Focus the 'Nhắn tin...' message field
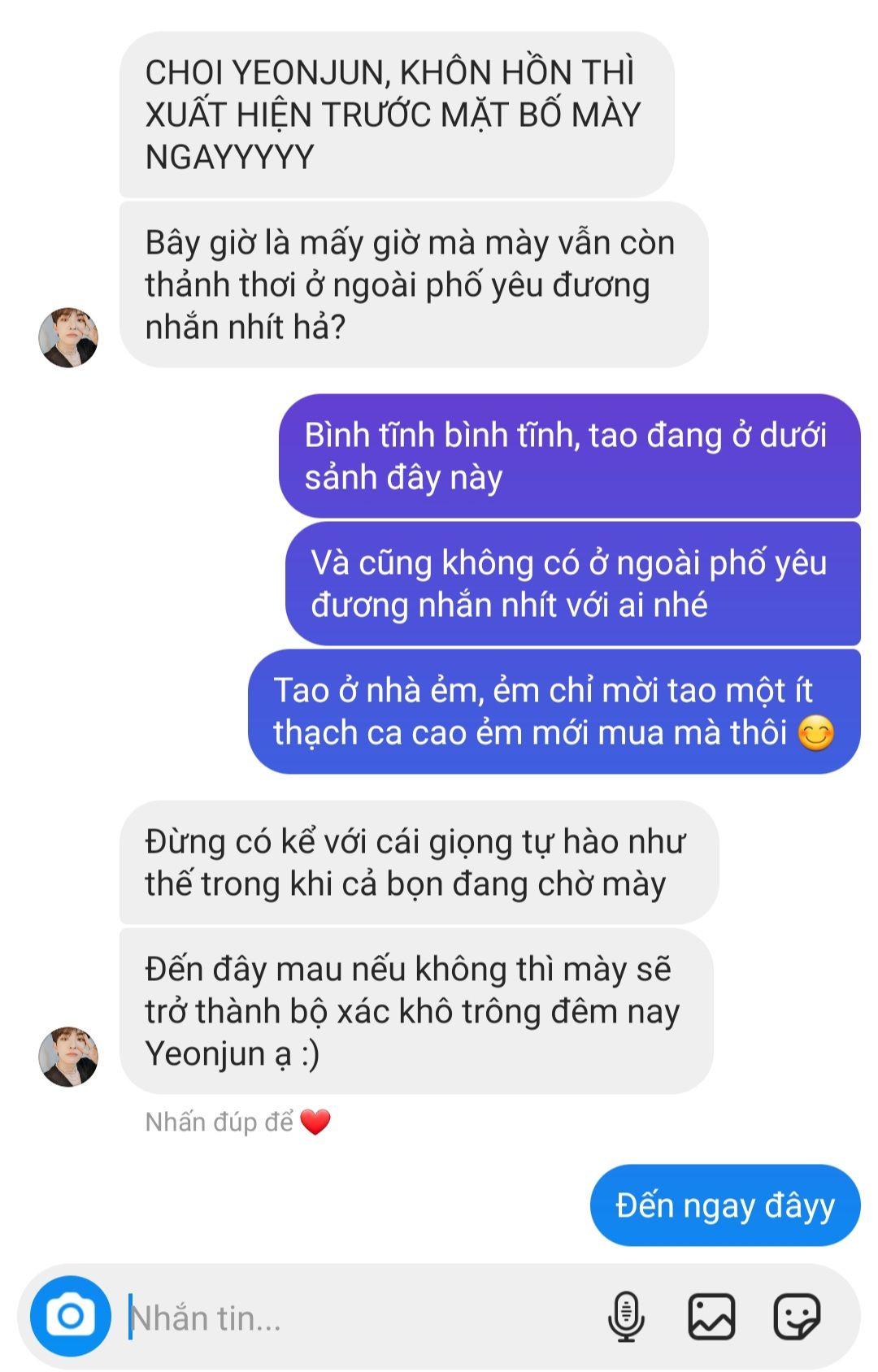This screenshot has height=1372, width=878. (358, 1318)
